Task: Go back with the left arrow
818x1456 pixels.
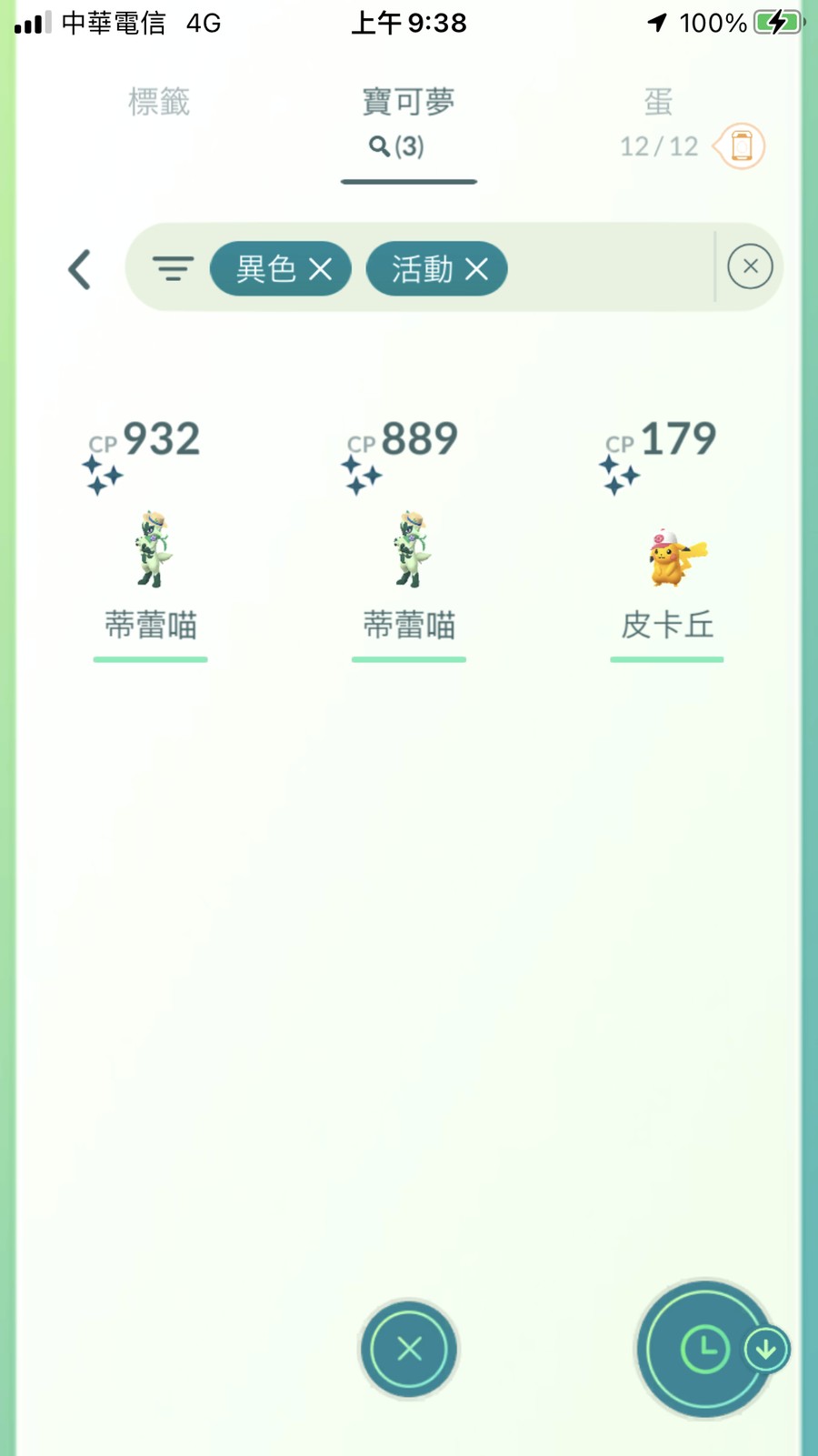Action: pyautogui.click(x=80, y=269)
